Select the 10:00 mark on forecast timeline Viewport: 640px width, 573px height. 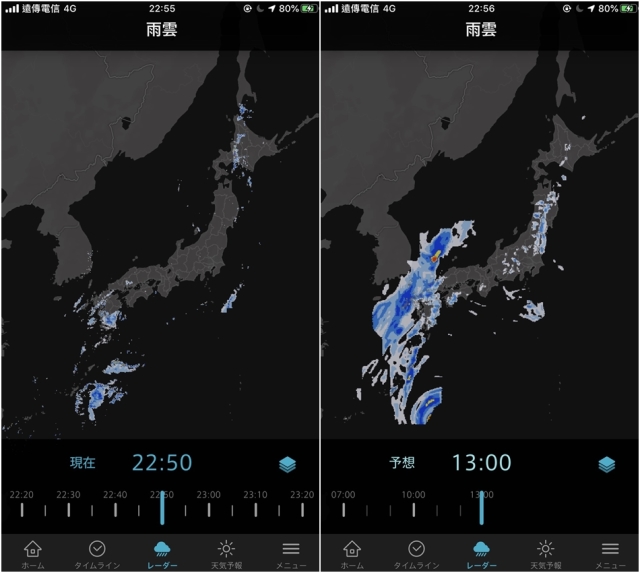(413, 507)
